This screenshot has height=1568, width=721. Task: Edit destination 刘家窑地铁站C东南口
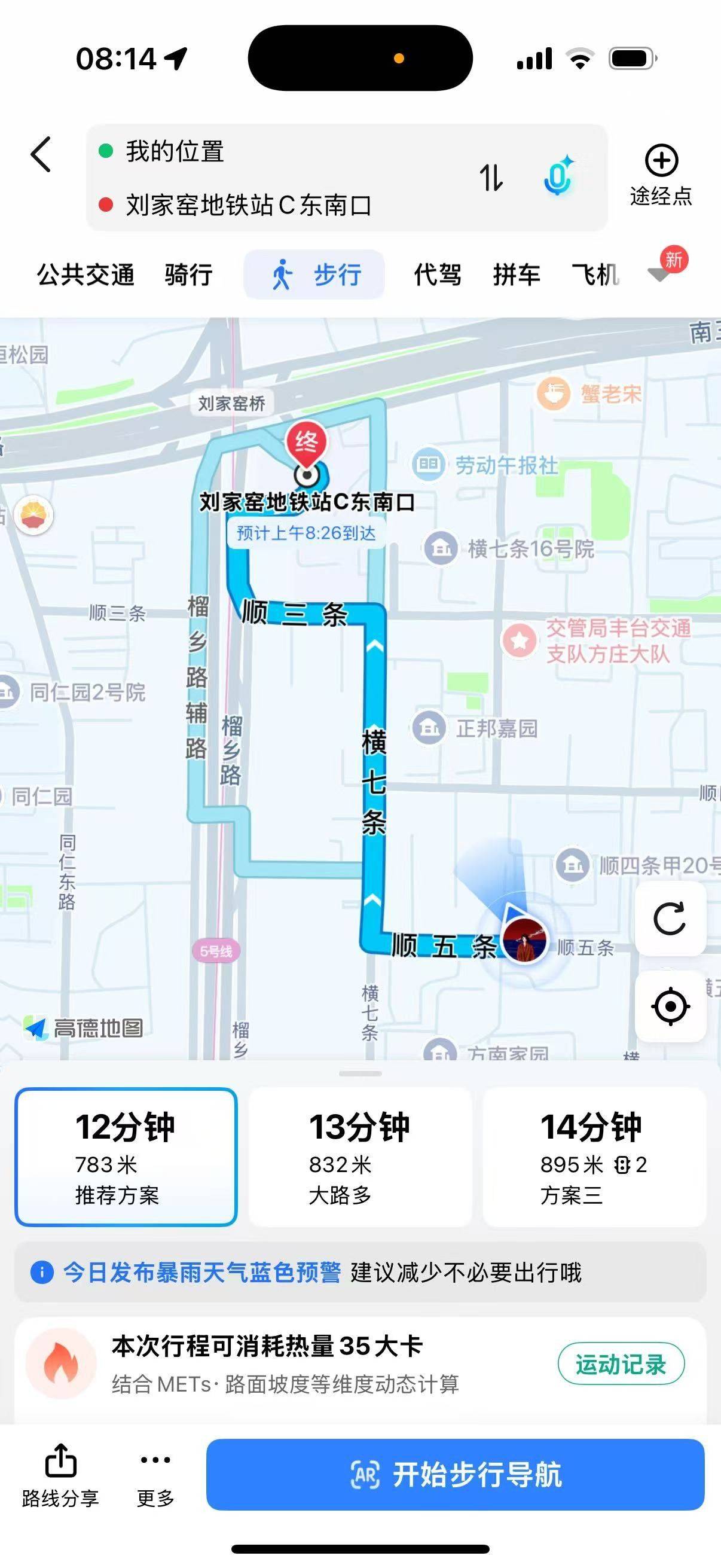[248, 205]
